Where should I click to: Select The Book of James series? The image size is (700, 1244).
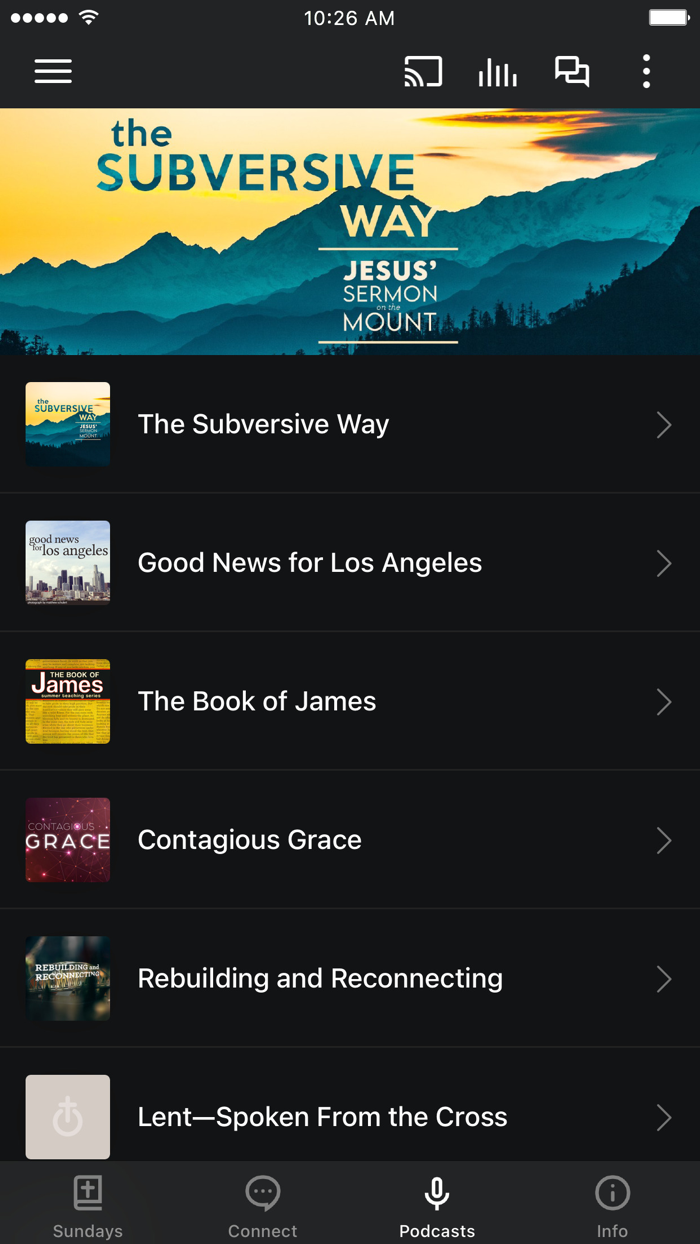coord(350,701)
